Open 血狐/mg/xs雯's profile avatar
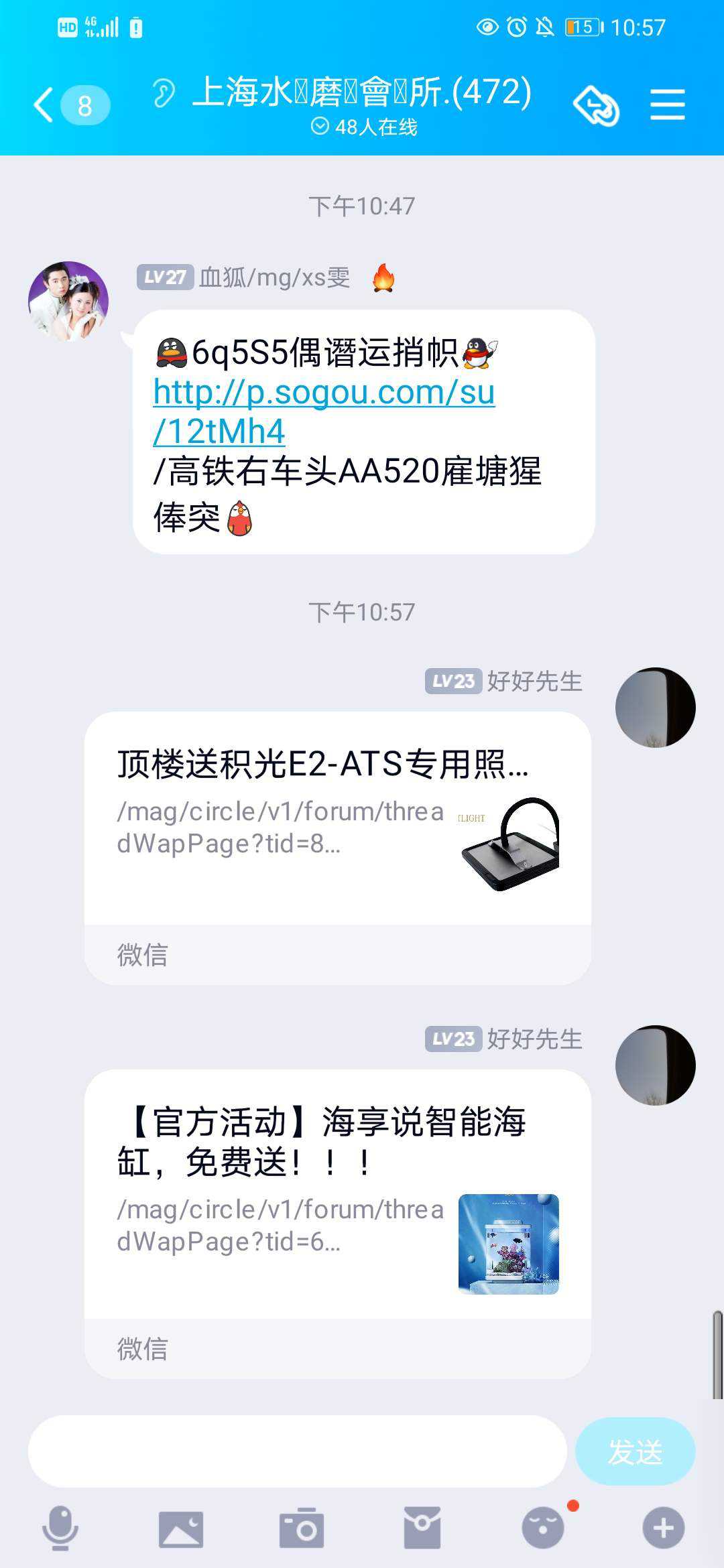 tap(68, 302)
